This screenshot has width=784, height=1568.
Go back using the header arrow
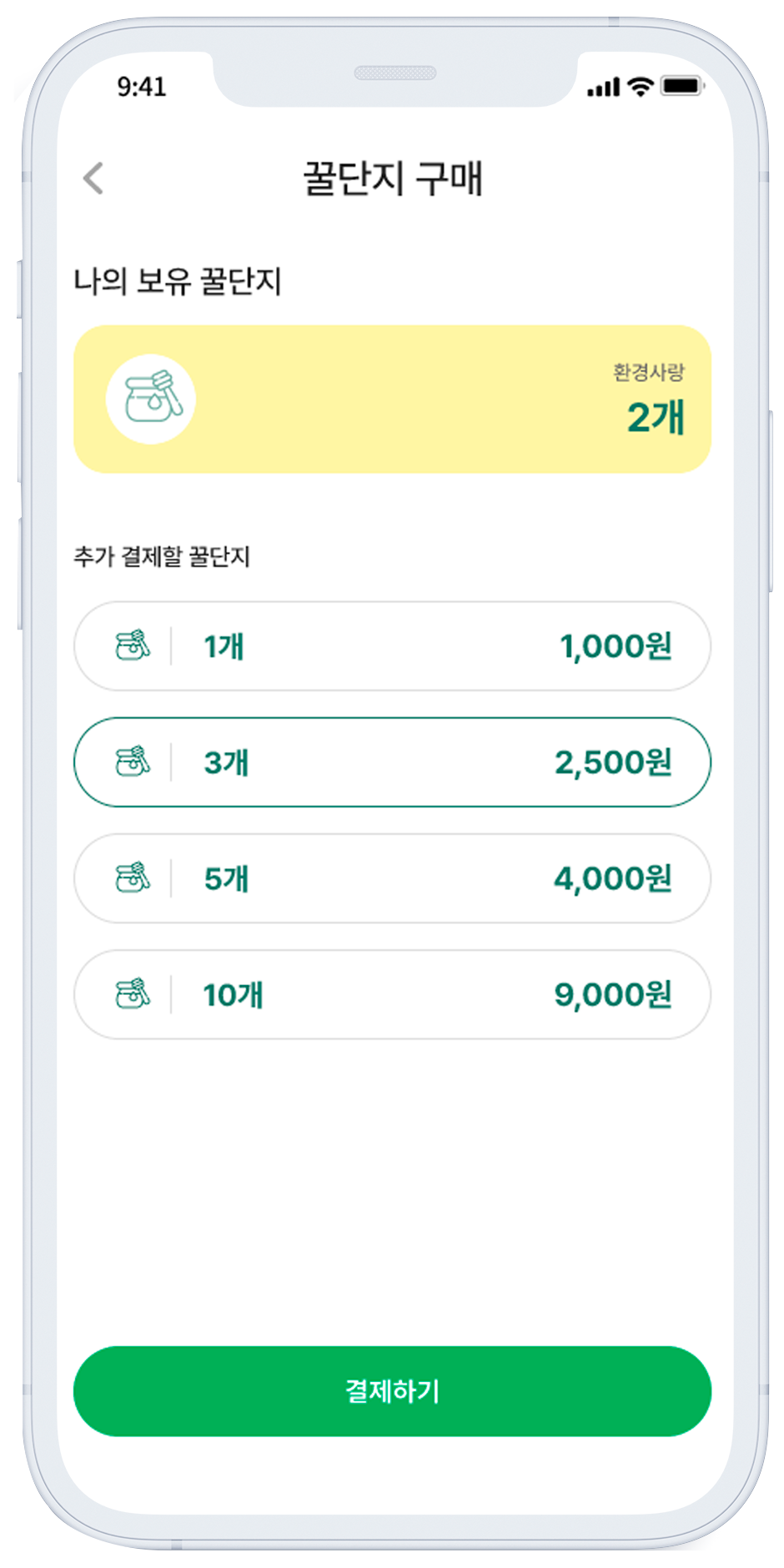coord(93,178)
